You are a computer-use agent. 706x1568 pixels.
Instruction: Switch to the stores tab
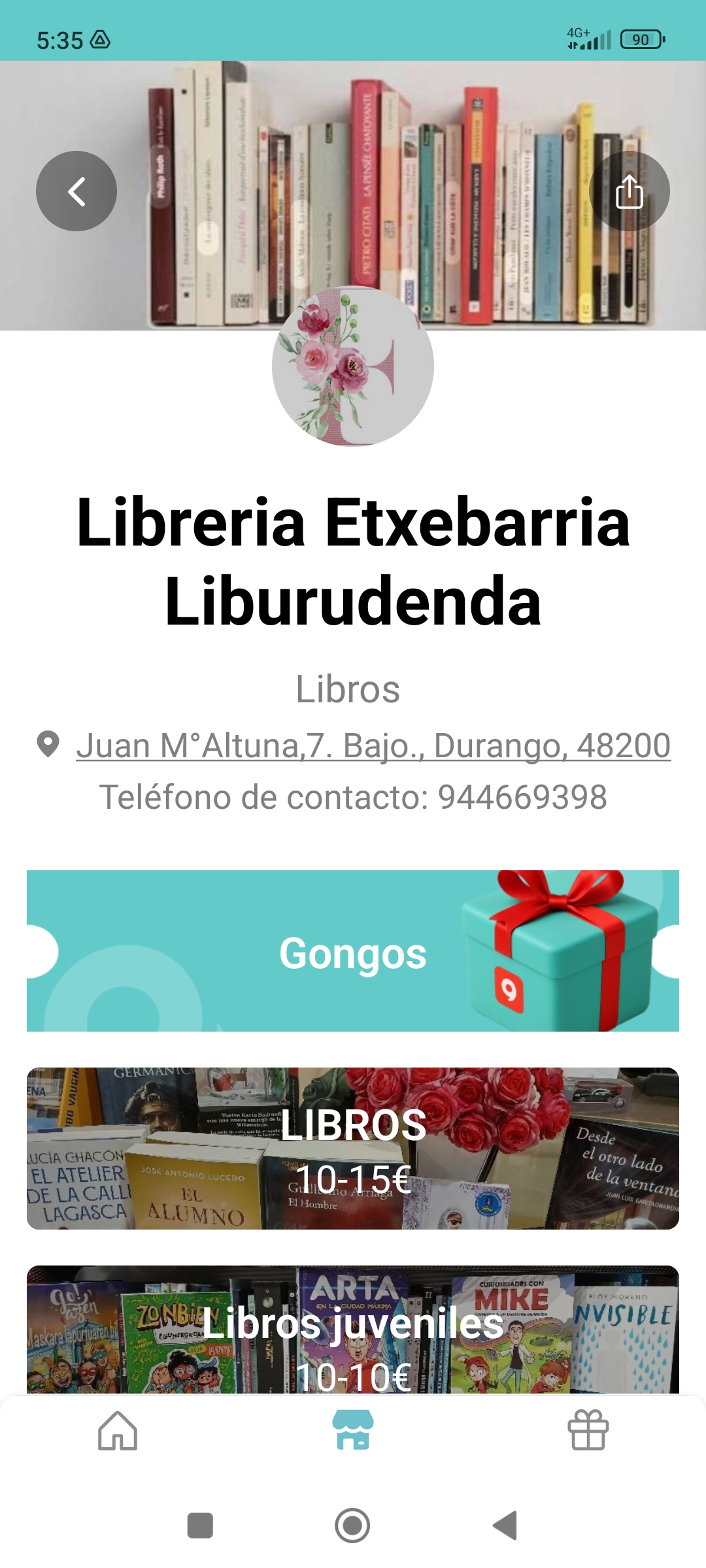[x=353, y=1430]
